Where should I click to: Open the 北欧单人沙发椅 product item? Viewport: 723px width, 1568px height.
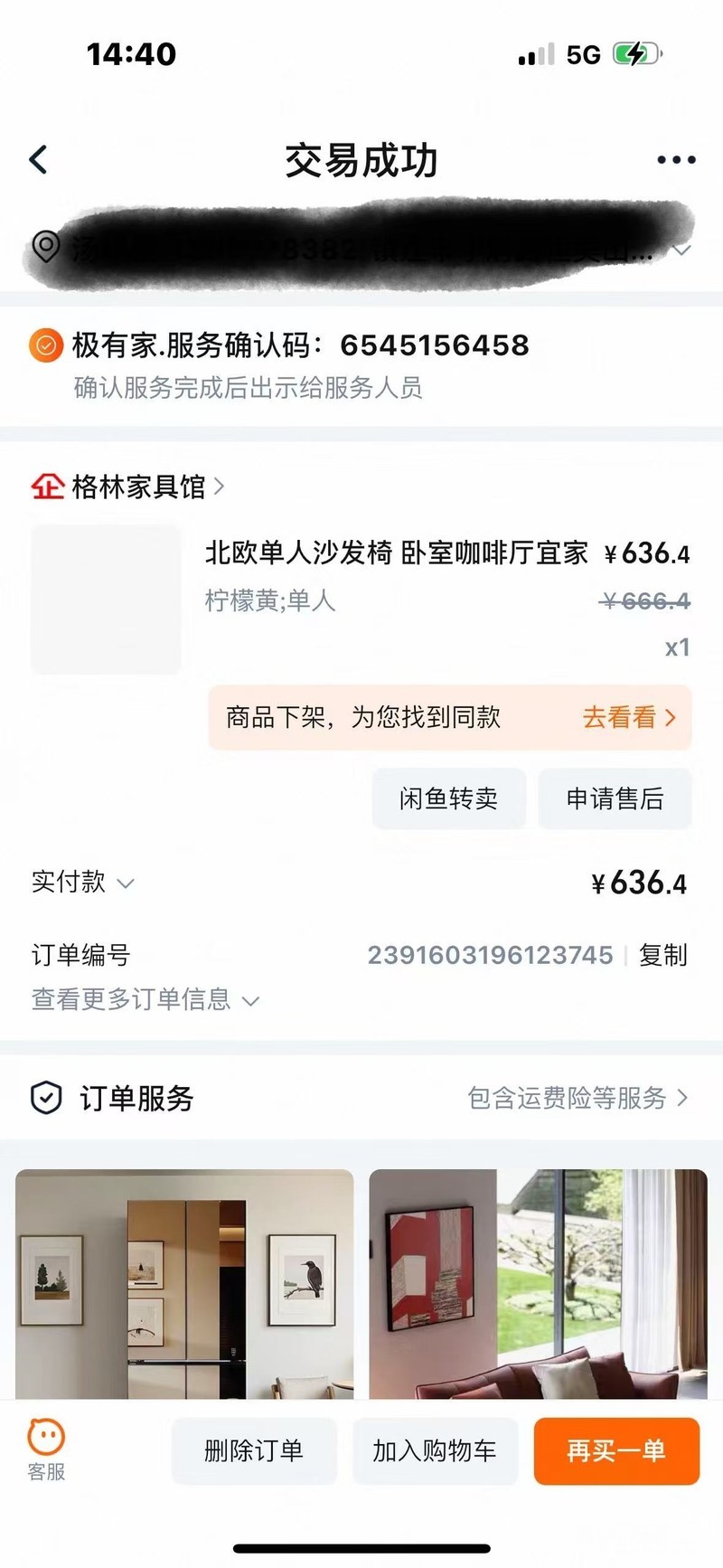[x=396, y=553]
